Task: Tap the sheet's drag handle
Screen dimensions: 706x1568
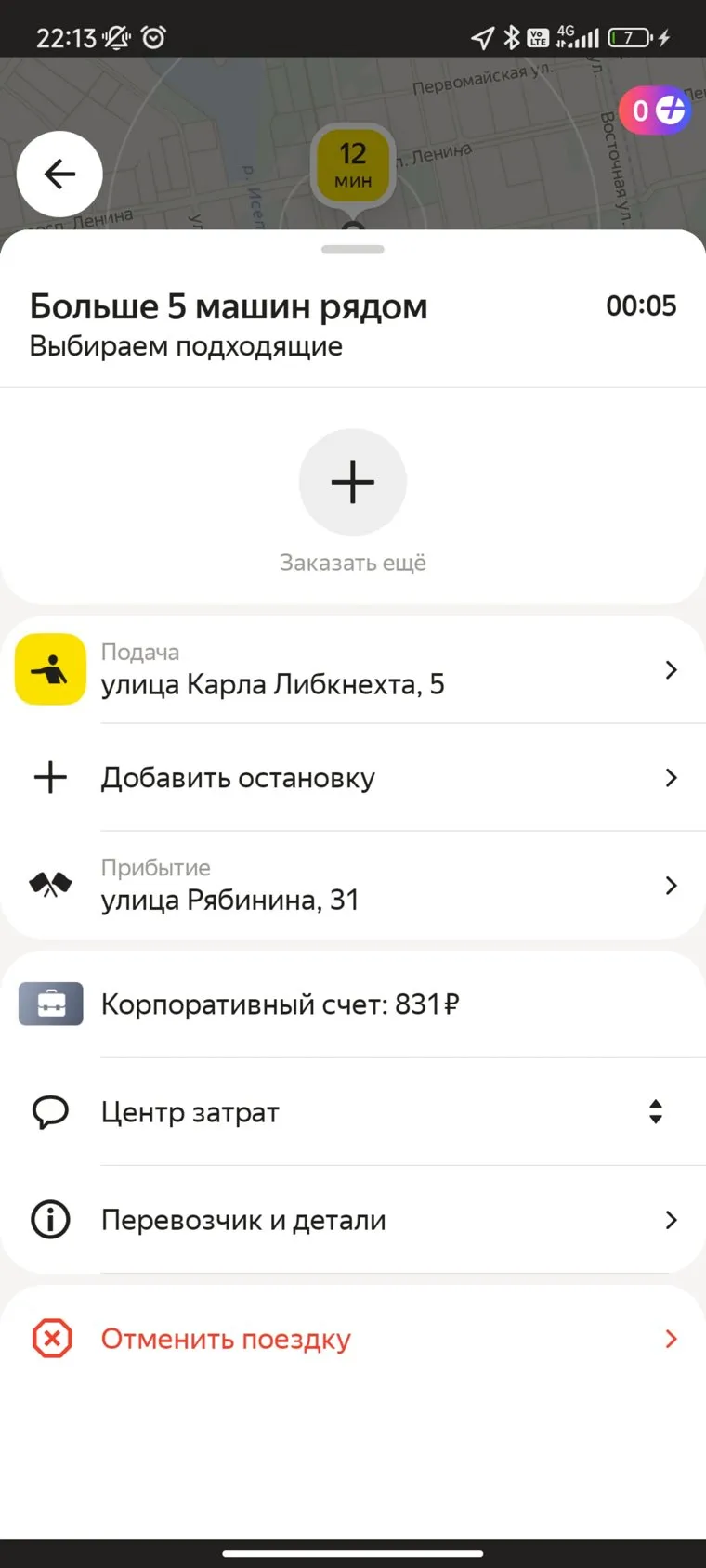Action: [x=352, y=249]
